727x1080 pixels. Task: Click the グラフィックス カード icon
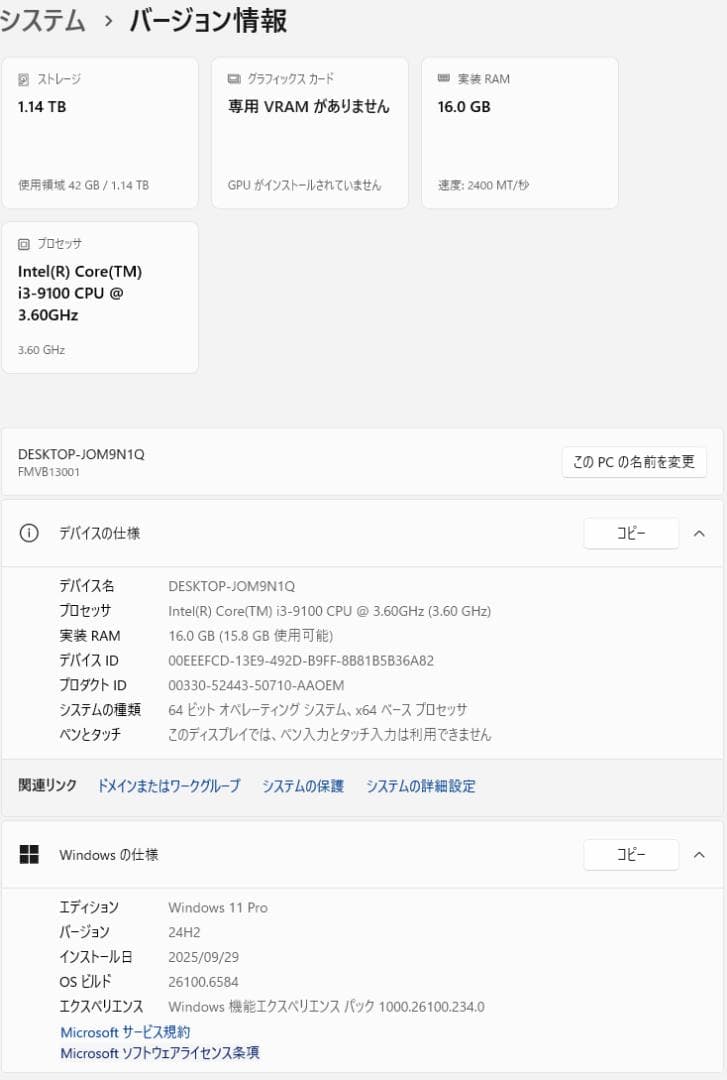tap(232, 78)
